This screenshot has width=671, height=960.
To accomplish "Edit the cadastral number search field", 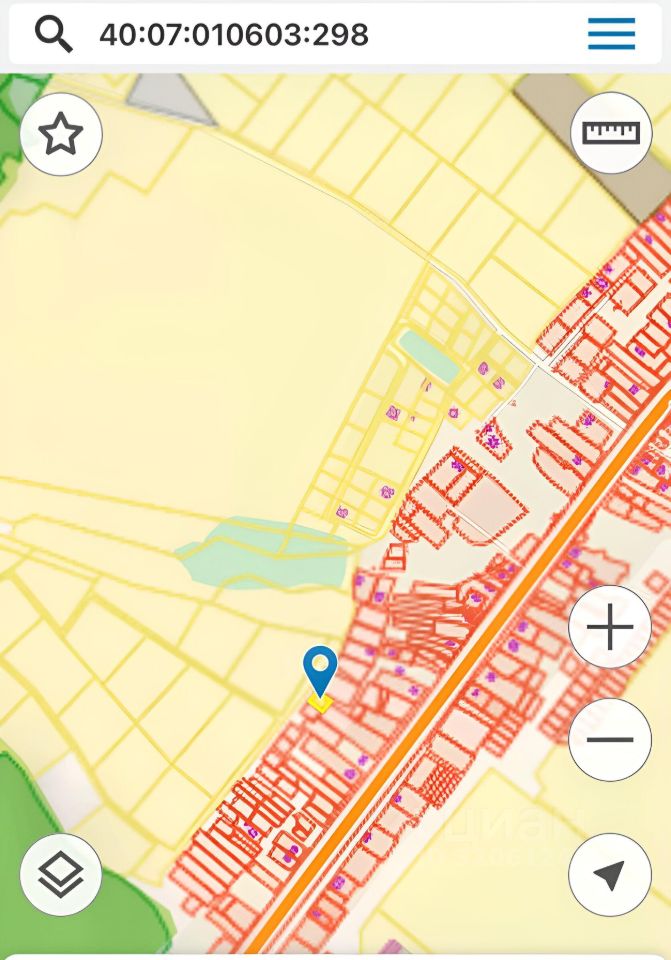I will click(x=300, y=35).
